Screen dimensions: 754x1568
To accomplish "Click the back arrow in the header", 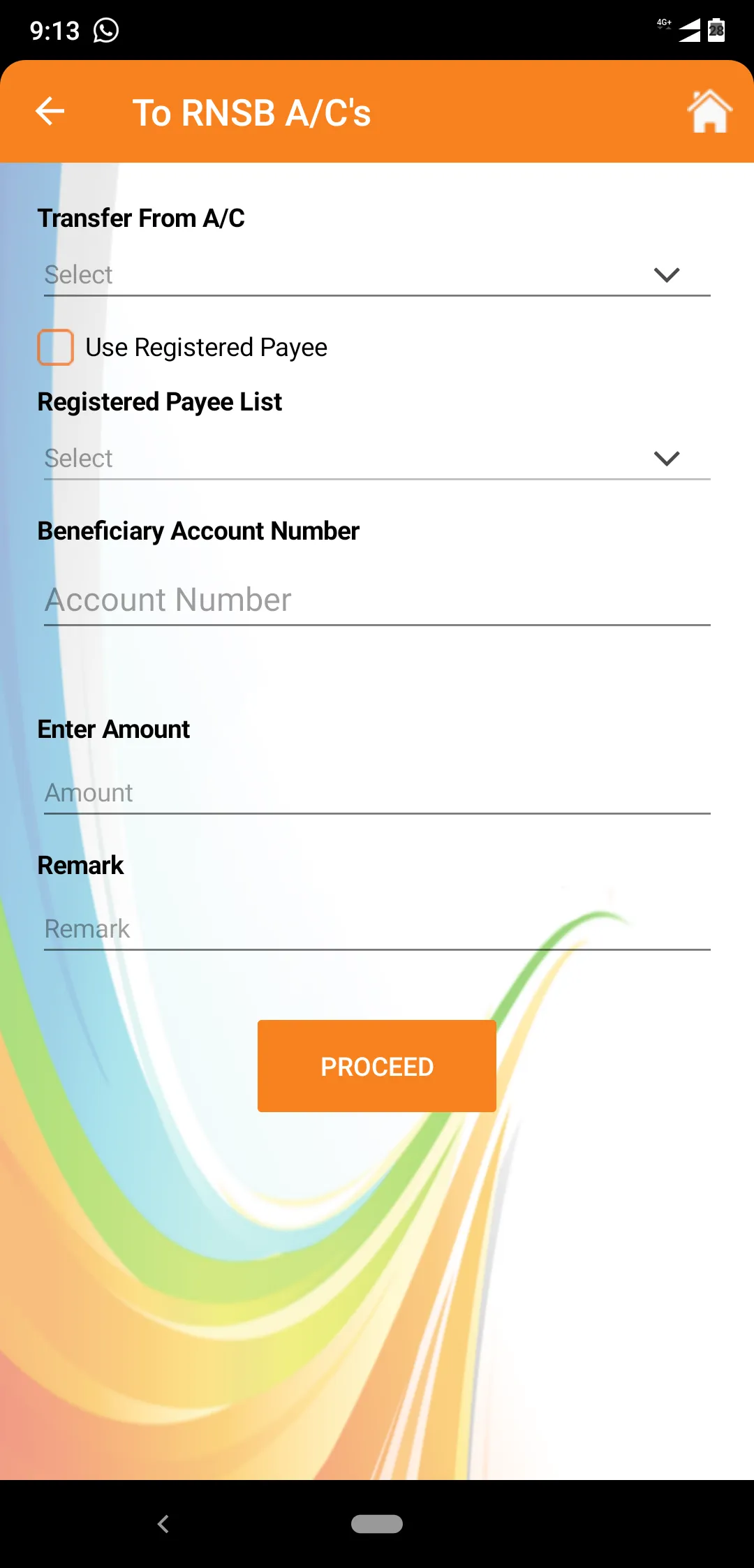I will coord(50,110).
